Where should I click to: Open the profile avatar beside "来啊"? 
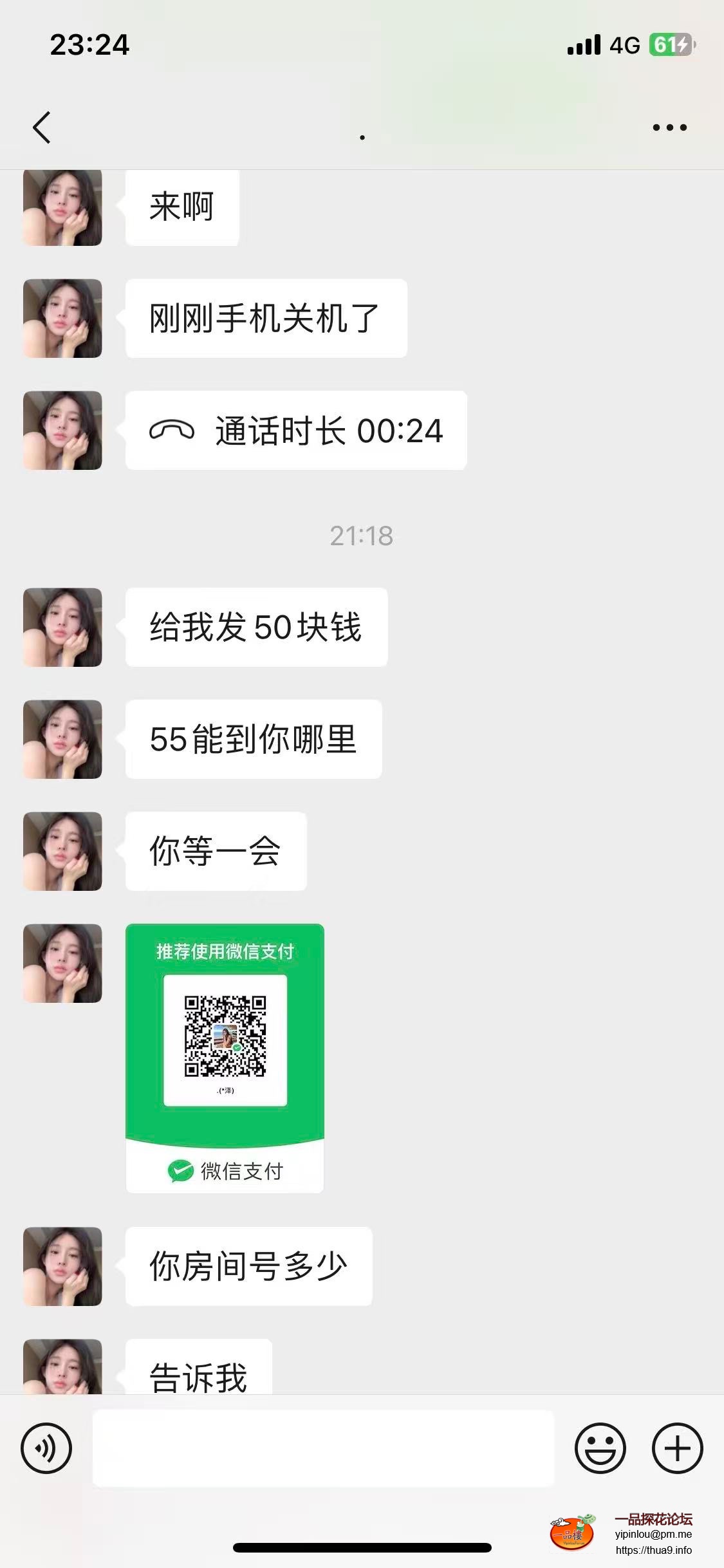(x=62, y=207)
